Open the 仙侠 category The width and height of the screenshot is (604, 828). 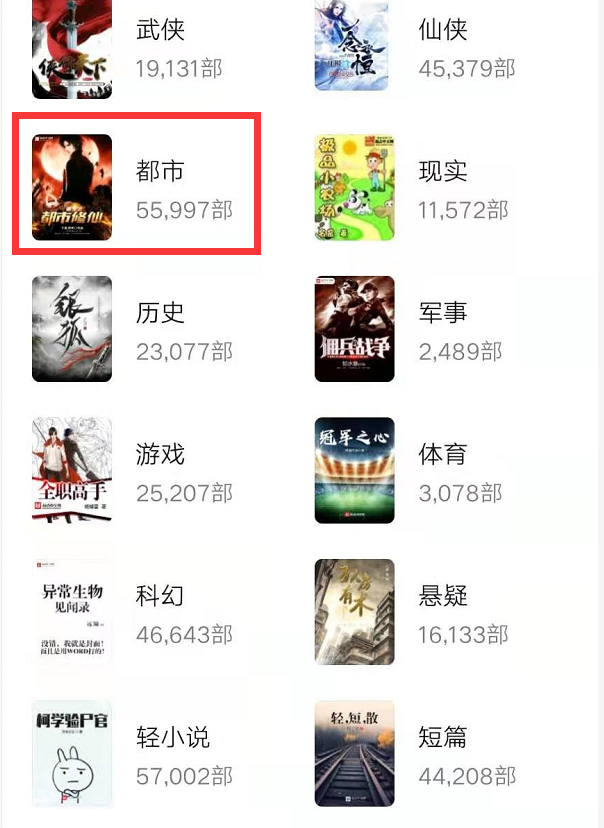coord(443,32)
